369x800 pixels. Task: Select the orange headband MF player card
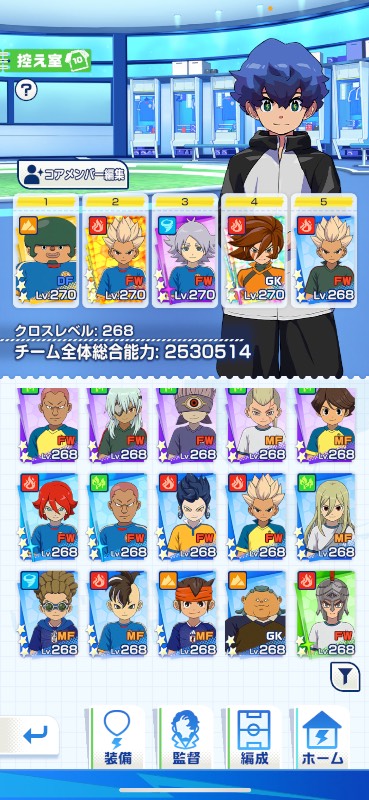click(187, 614)
